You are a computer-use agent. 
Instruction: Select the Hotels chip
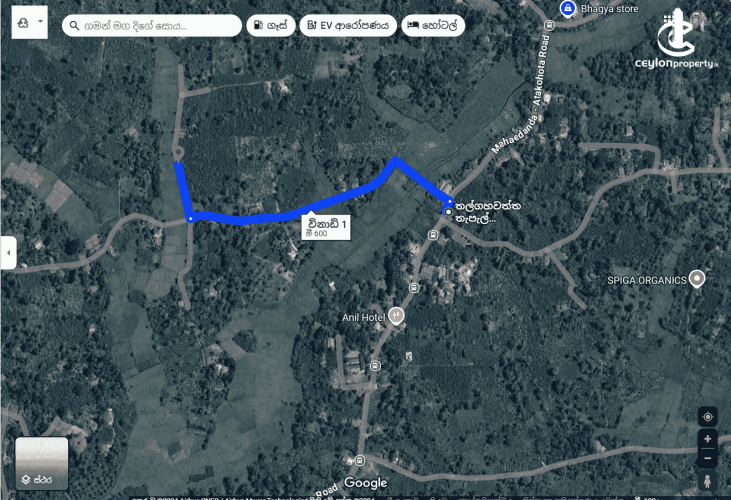[x=432, y=25]
